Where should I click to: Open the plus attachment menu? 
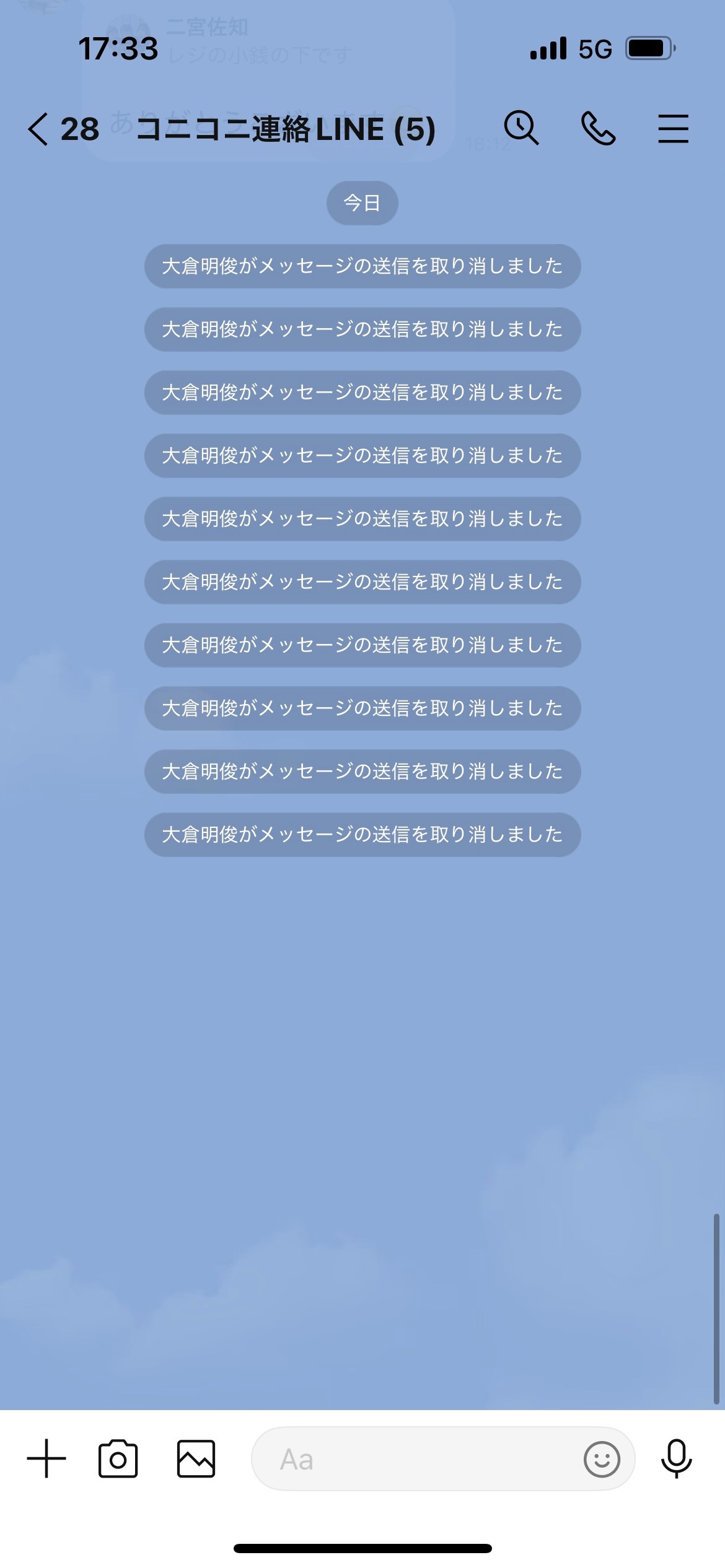point(46,1458)
